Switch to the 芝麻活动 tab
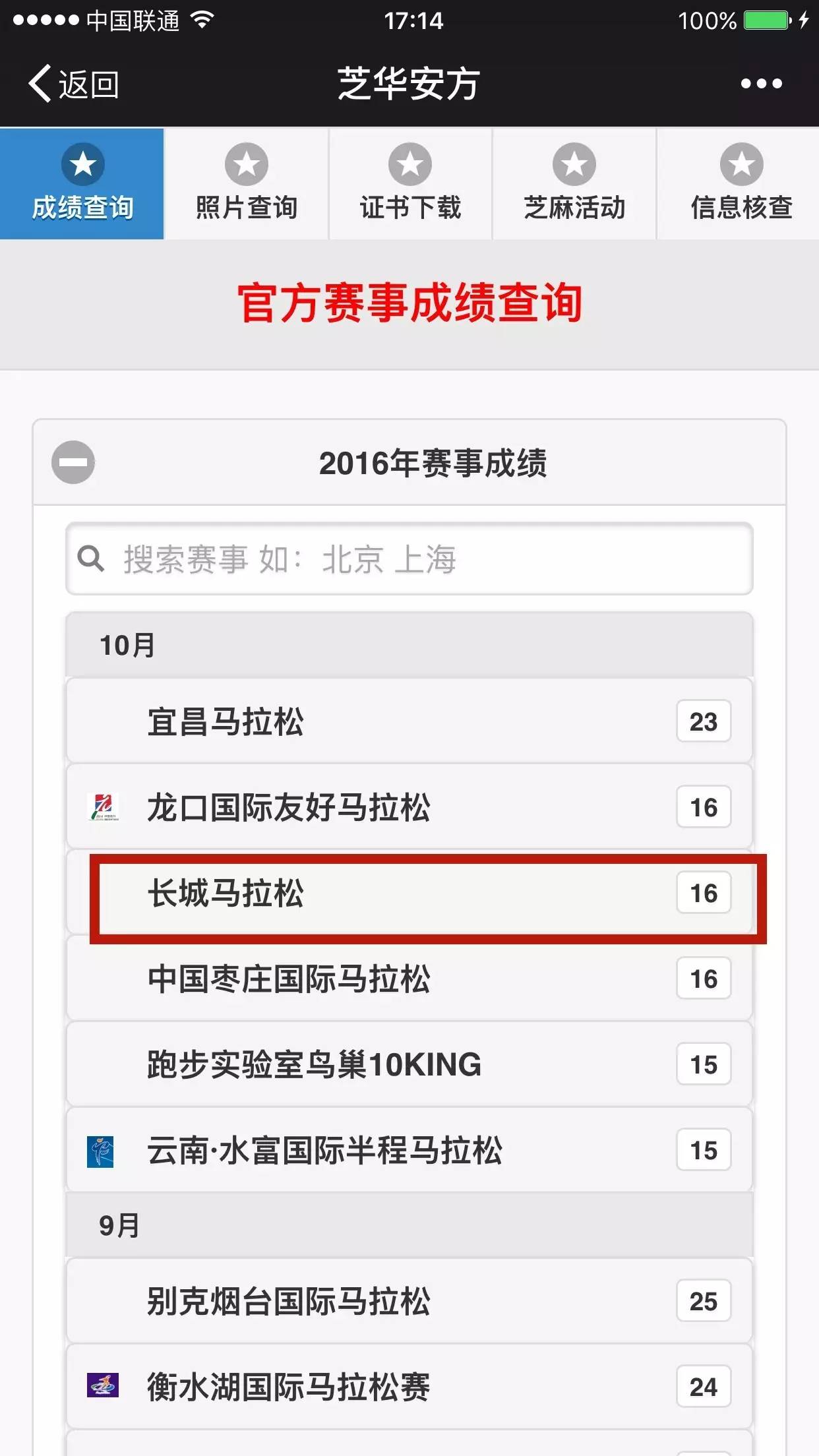The image size is (819, 1456). click(574, 184)
